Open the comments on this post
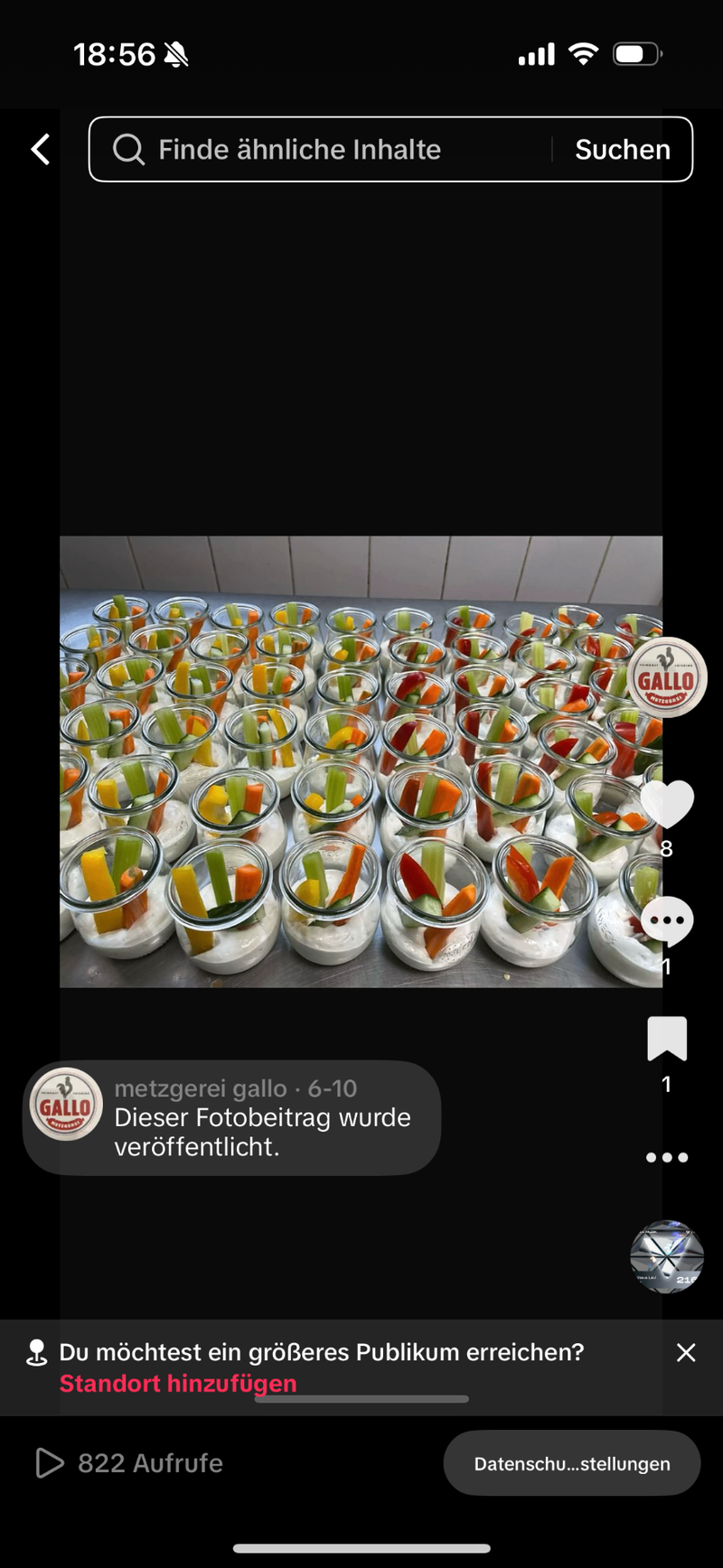 pos(667,922)
